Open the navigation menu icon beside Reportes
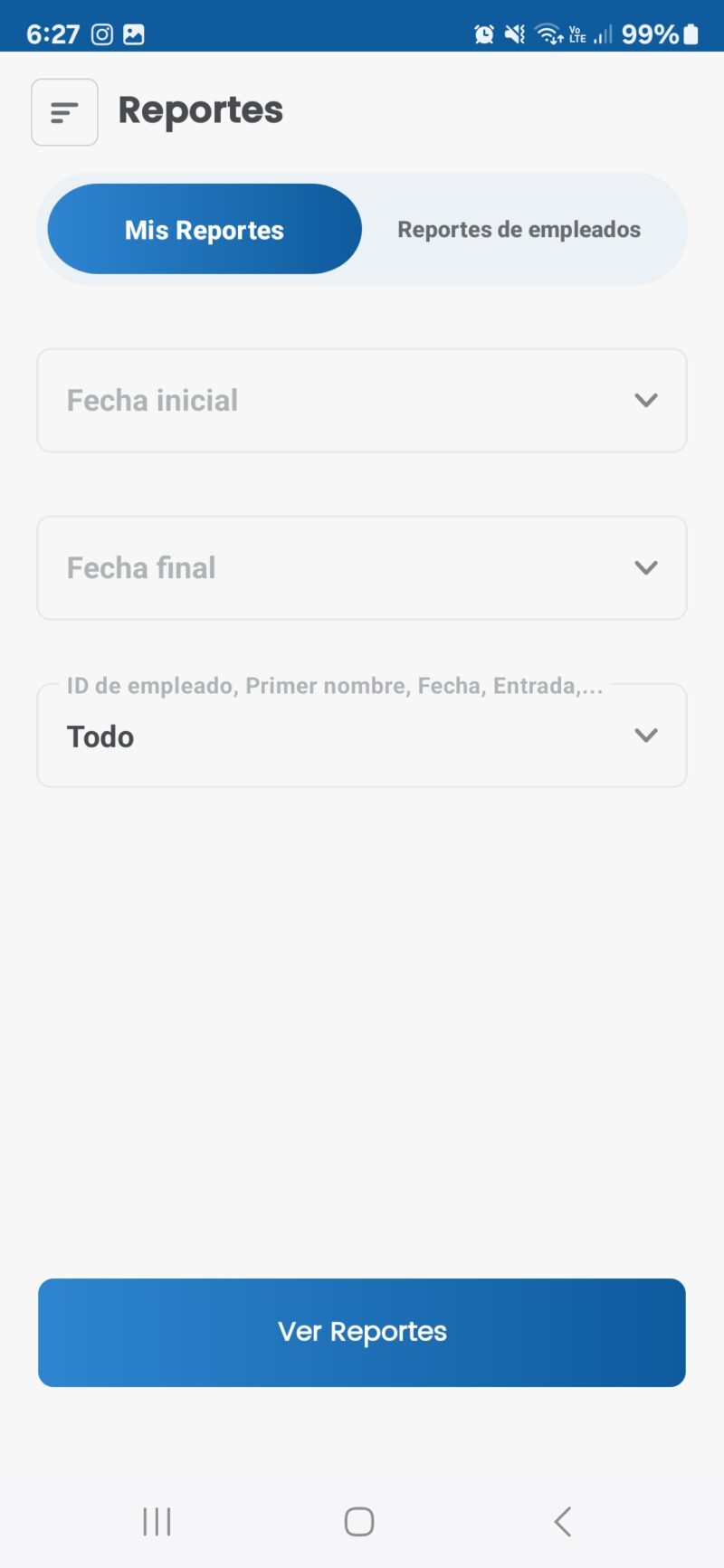 [x=63, y=111]
